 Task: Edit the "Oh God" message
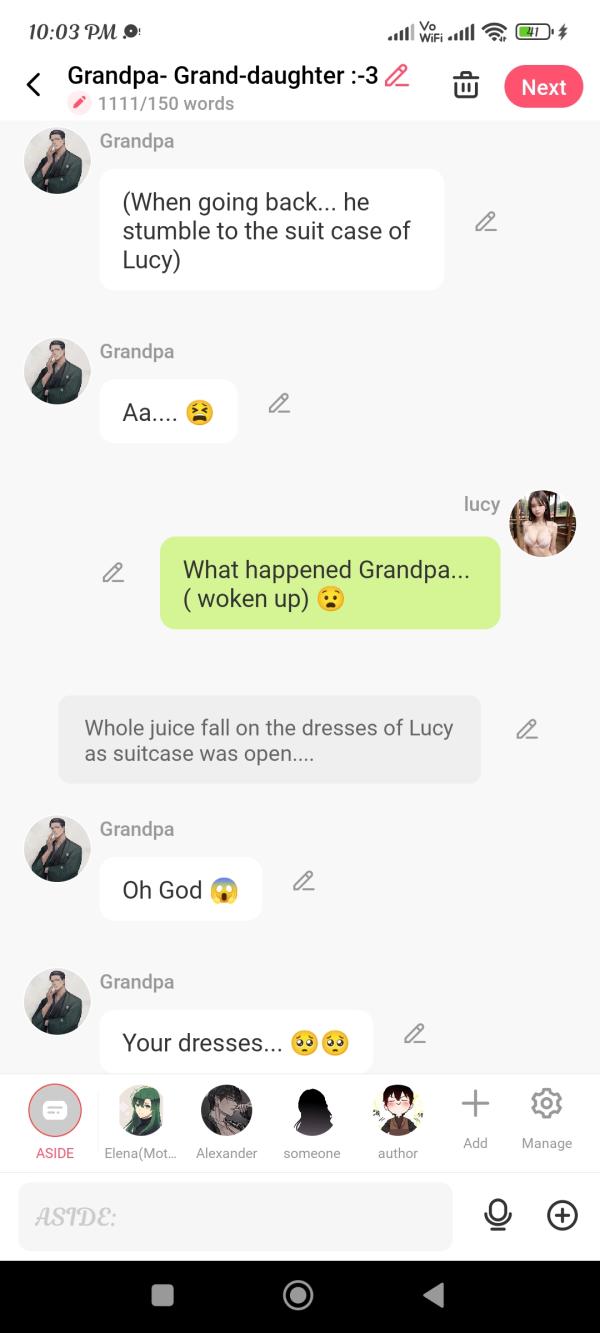[x=304, y=881]
